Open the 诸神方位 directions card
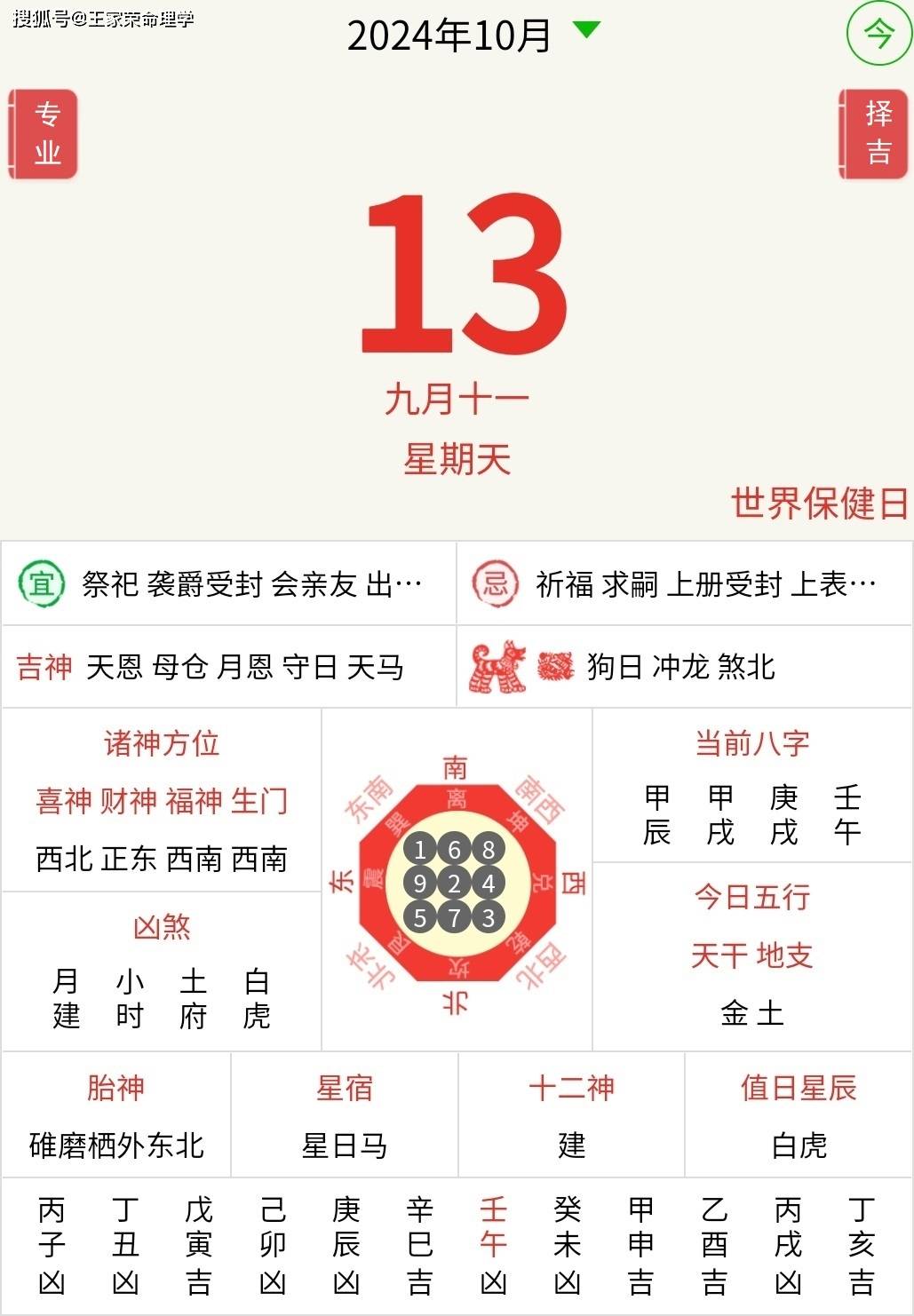Viewport: 914px width, 1316px height. tap(162, 800)
